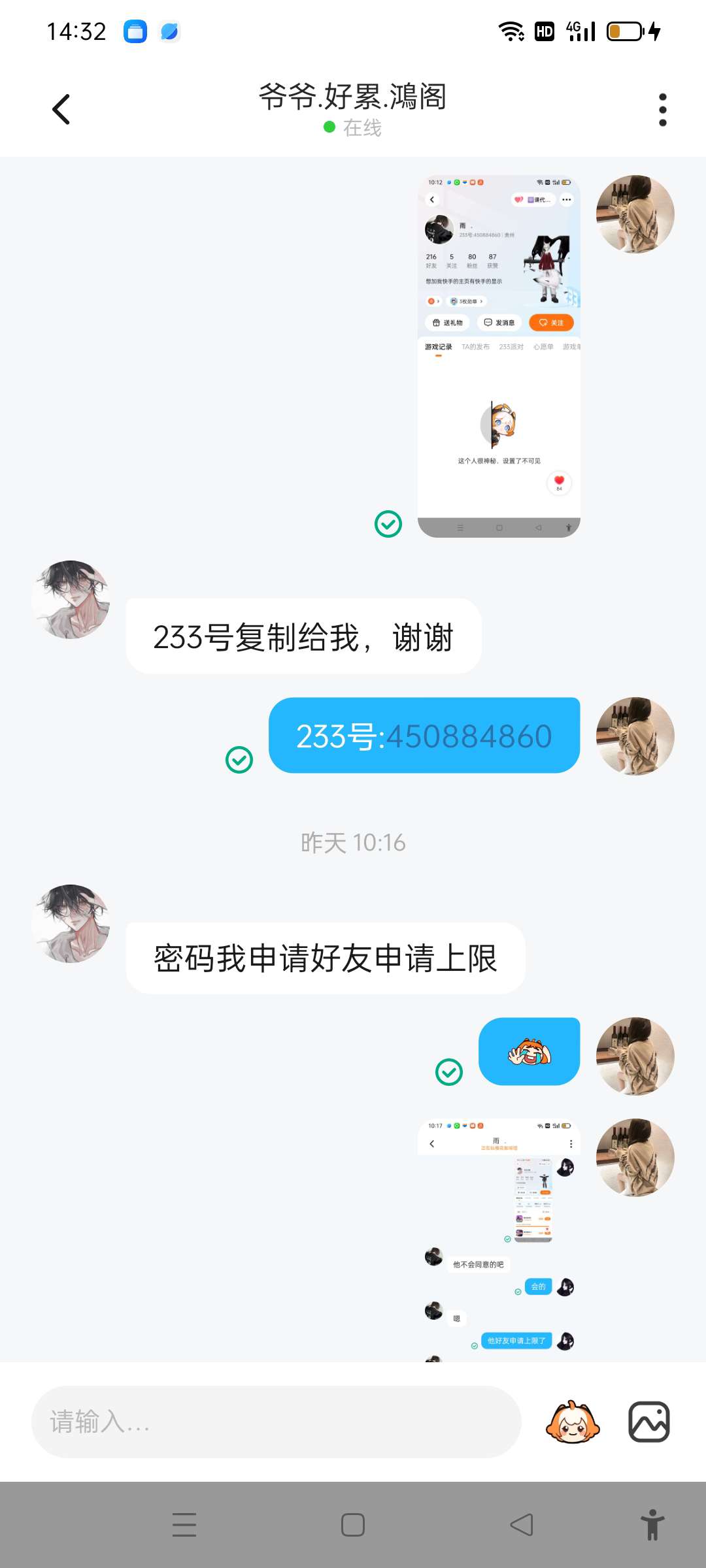Tap the contact's avatar beside 233号复制给我

coord(71,599)
